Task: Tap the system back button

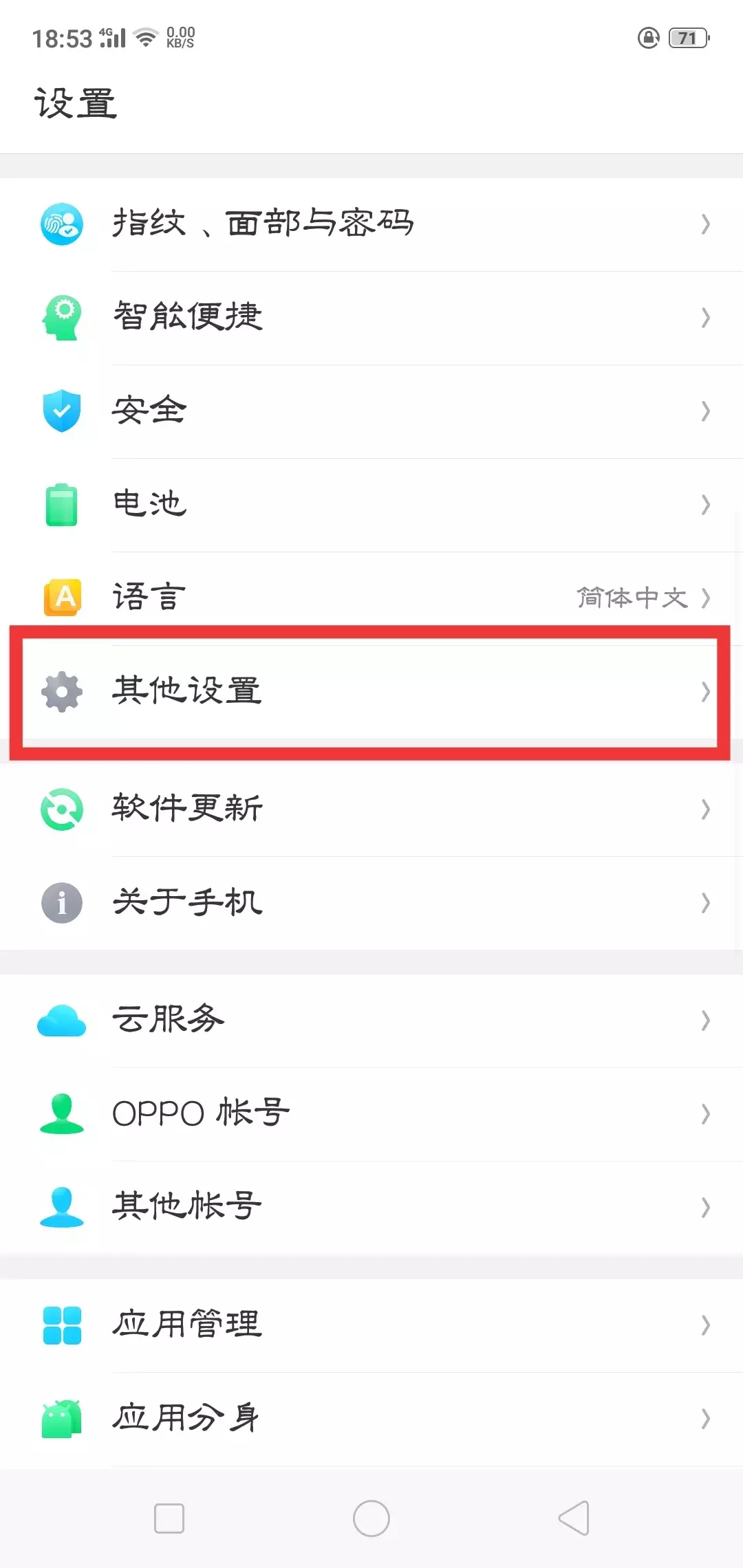Action: 574,1518
